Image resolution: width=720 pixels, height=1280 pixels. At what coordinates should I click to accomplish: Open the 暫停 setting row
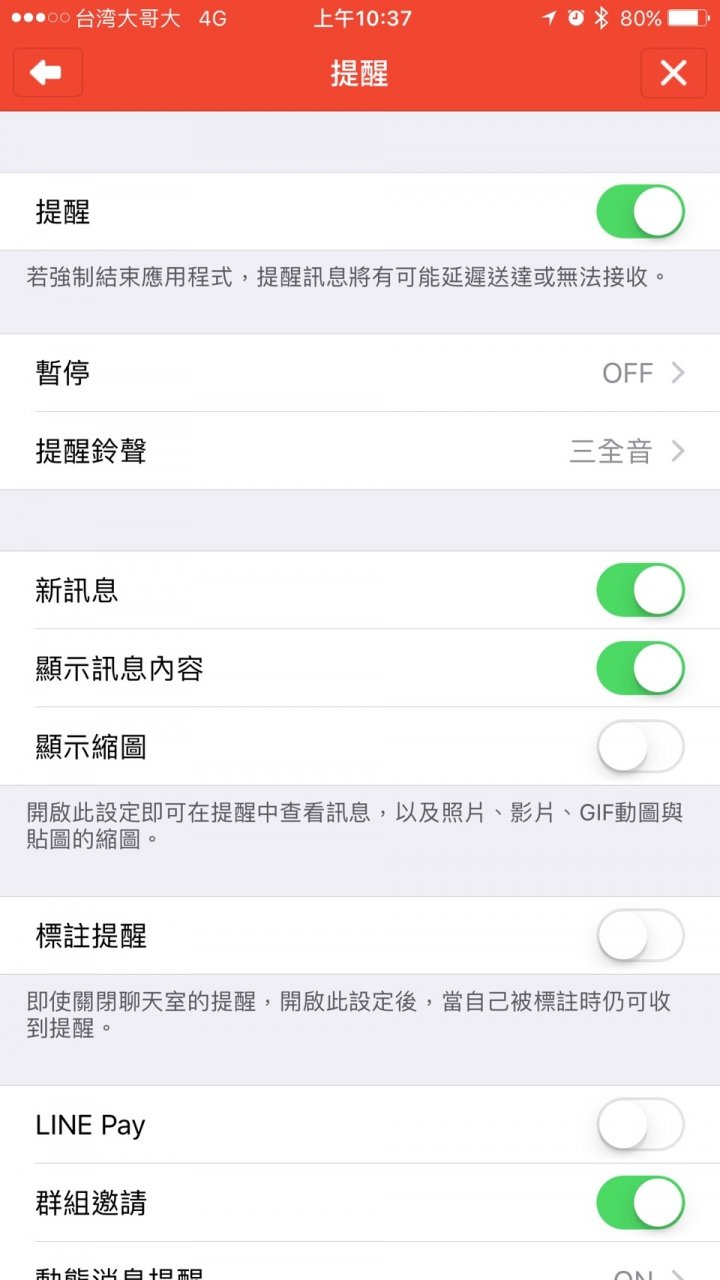point(360,373)
